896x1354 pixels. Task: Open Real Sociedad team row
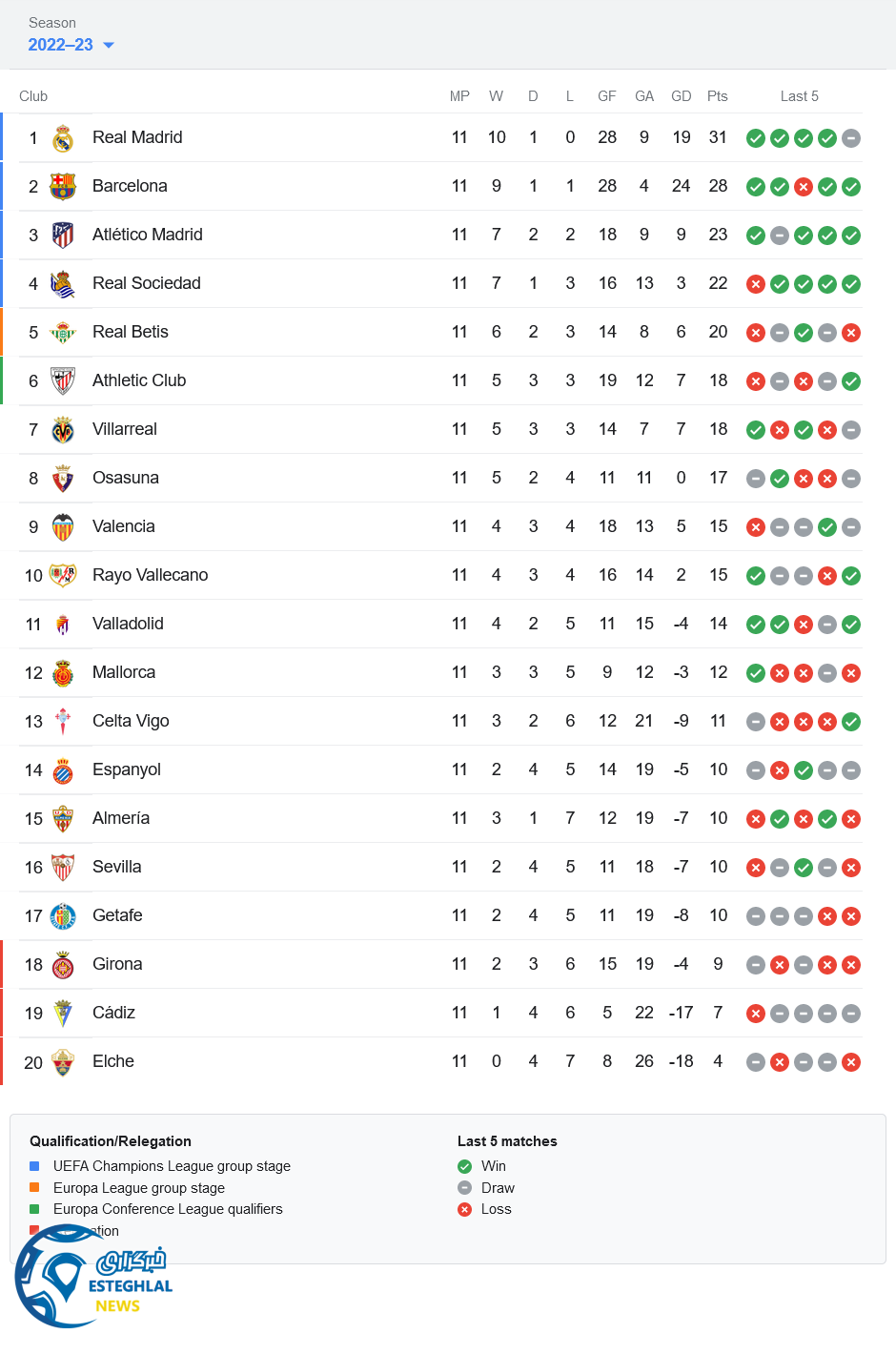coord(146,283)
